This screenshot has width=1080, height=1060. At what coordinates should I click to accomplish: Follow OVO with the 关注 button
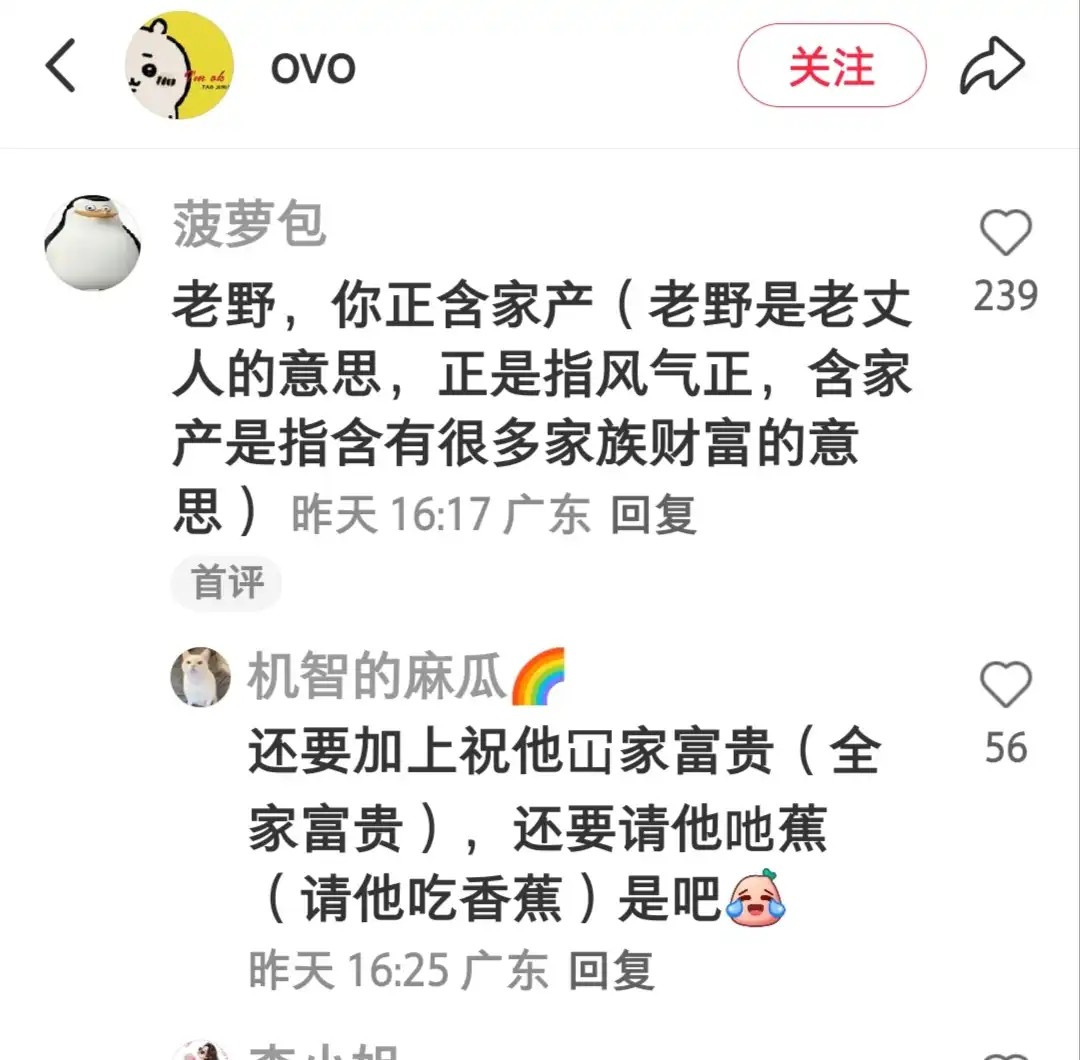tap(832, 66)
